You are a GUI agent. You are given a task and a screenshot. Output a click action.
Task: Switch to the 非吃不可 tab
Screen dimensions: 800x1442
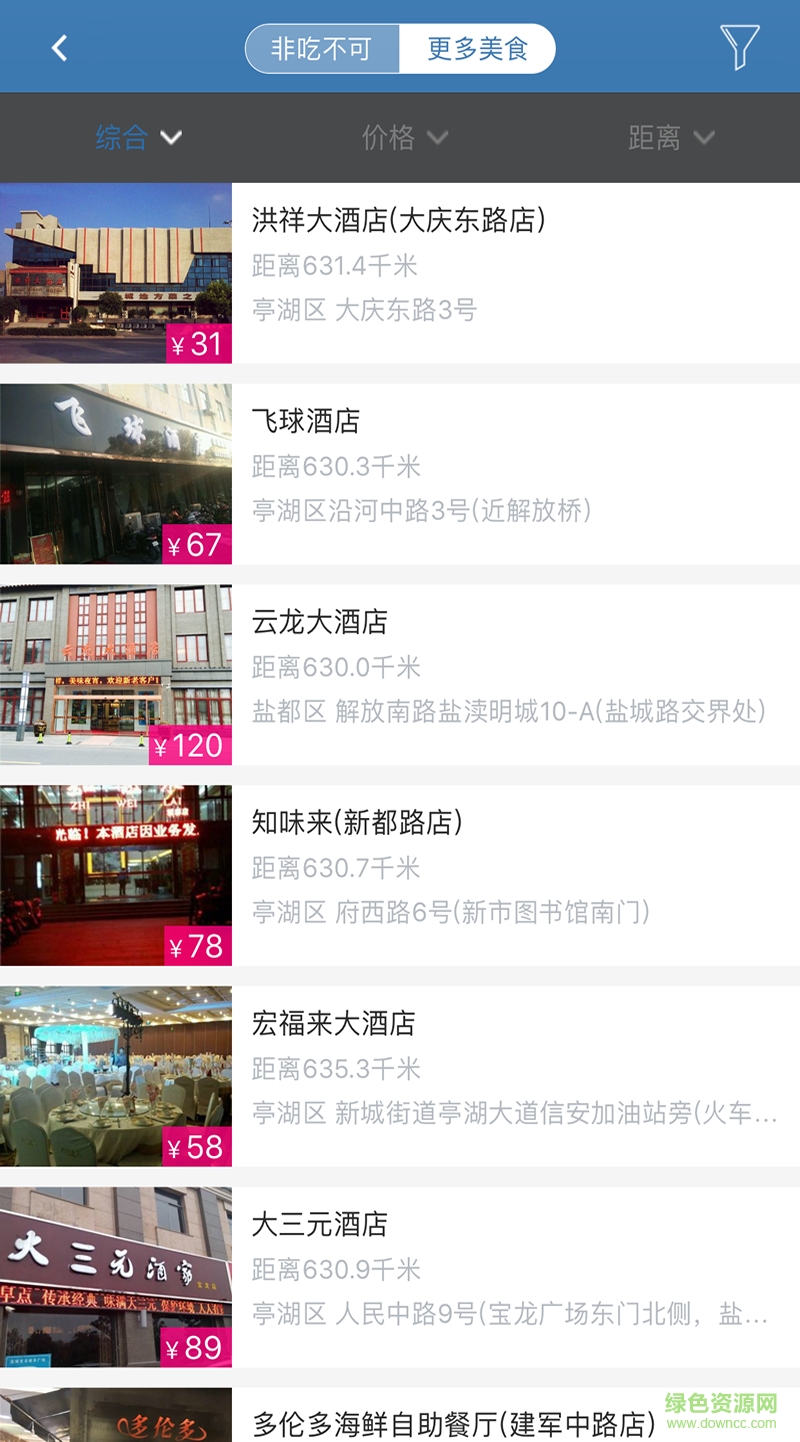click(321, 45)
